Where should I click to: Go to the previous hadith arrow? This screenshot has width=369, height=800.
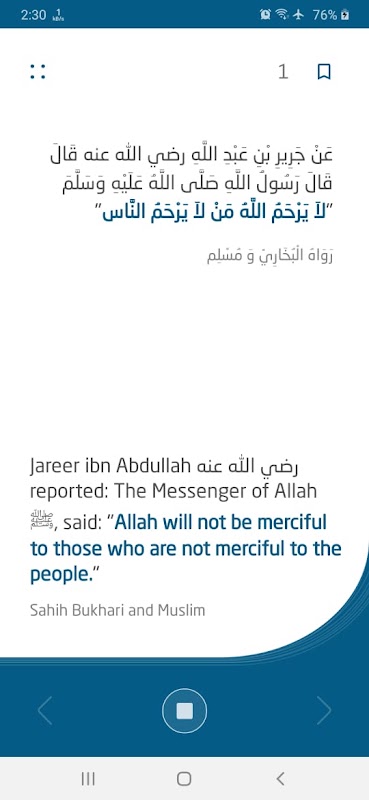[x=45, y=710]
